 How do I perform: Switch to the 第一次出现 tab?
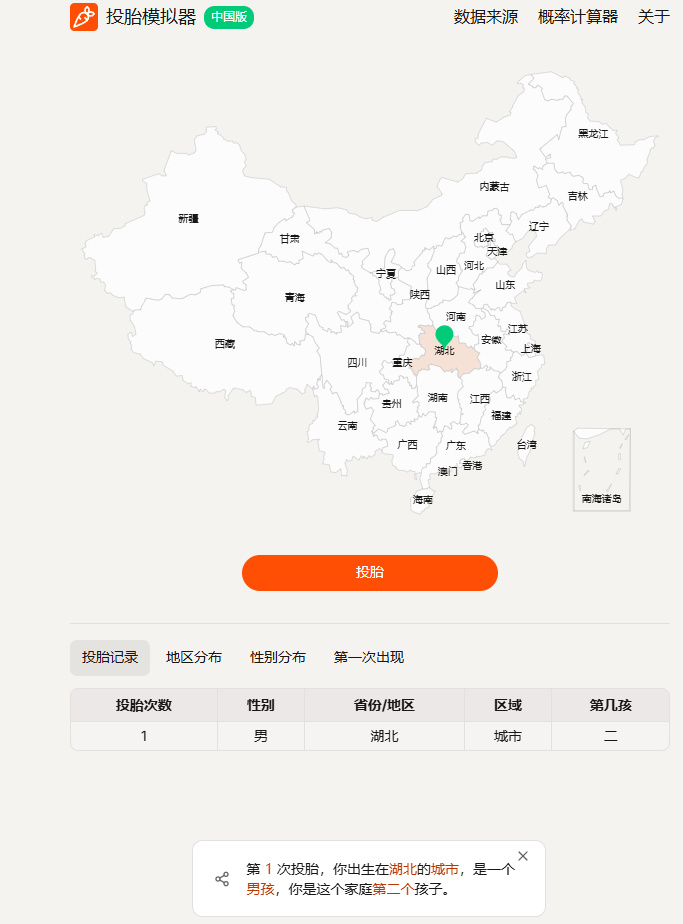[369, 657]
